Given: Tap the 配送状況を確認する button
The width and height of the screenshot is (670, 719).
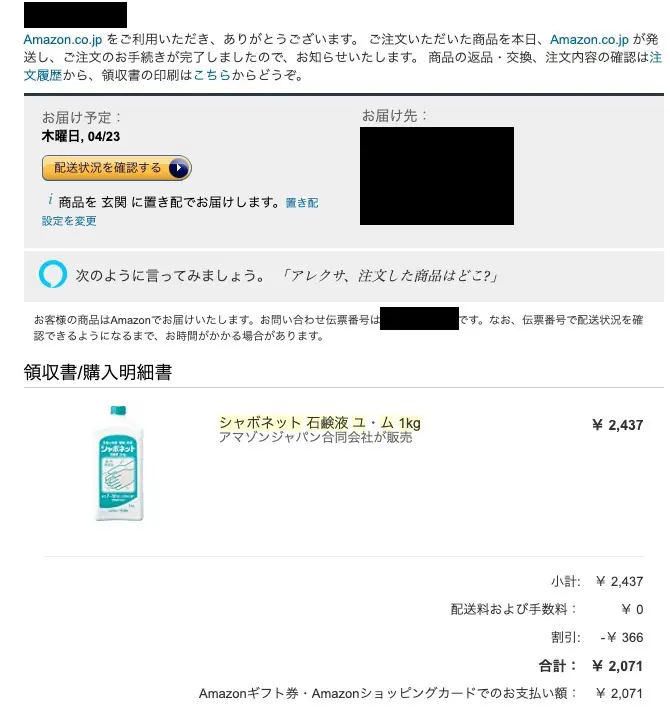Looking at the screenshot, I should pos(116,168).
